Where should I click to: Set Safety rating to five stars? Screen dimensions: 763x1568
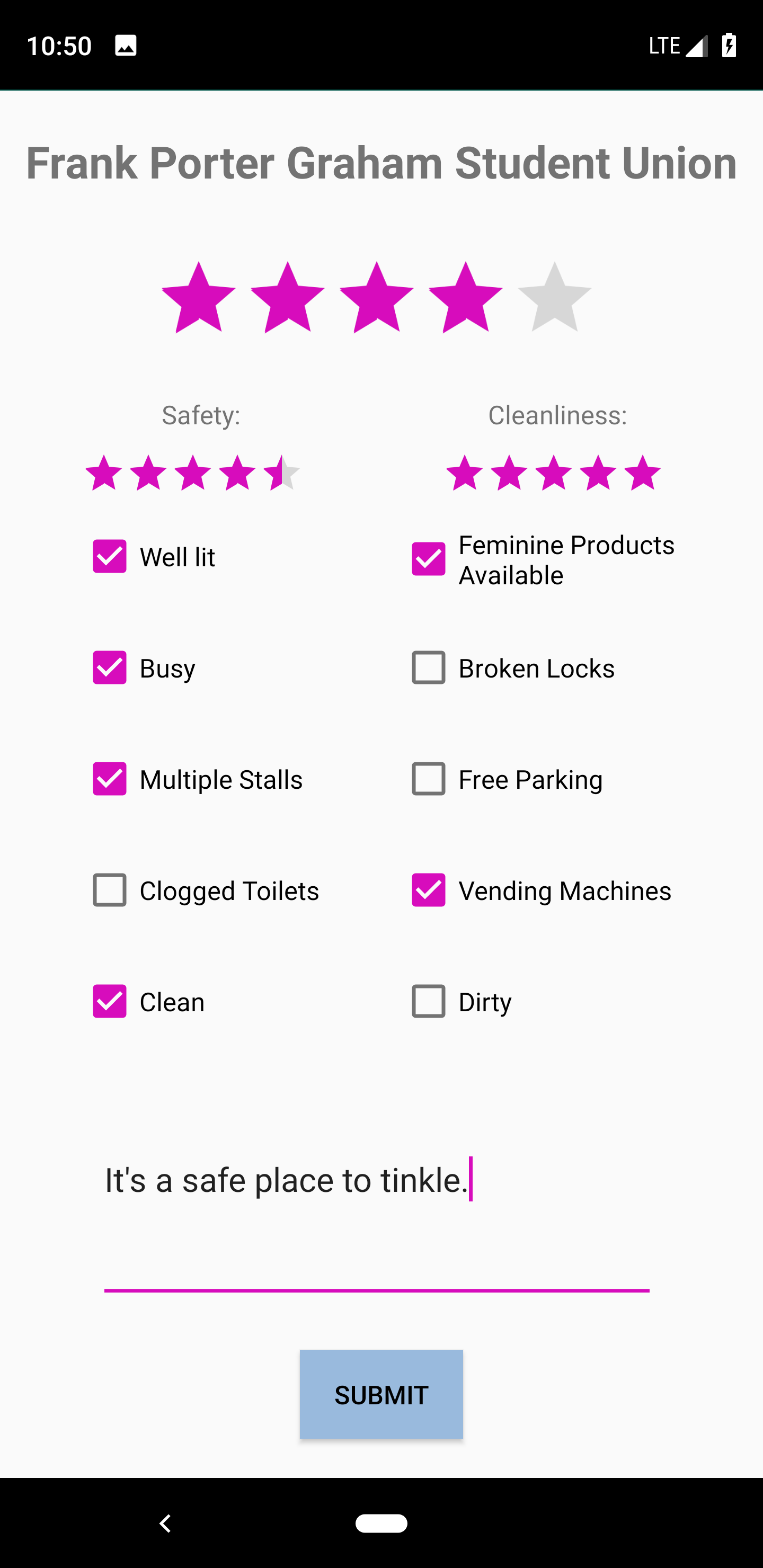(282, 473)
